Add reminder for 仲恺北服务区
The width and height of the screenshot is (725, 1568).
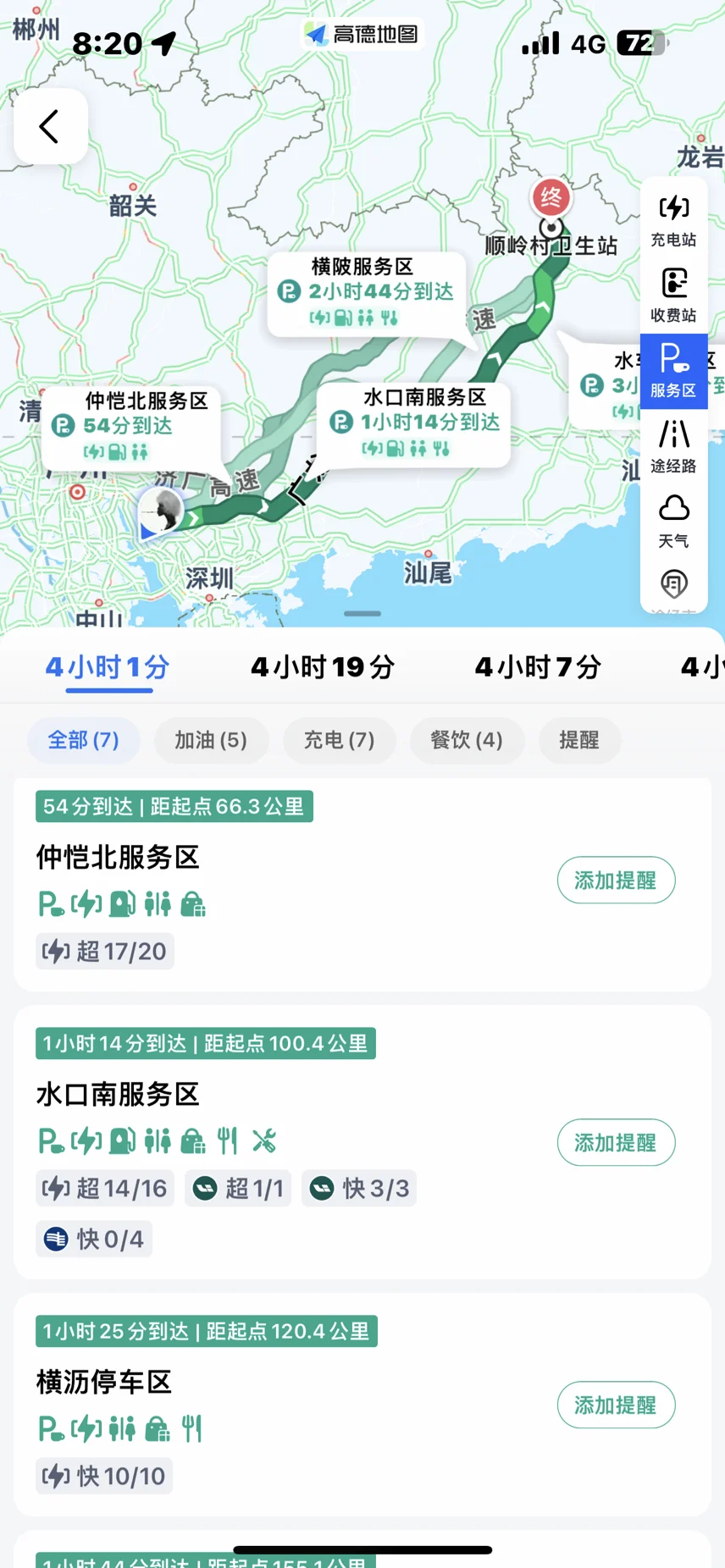click(616, 881)
